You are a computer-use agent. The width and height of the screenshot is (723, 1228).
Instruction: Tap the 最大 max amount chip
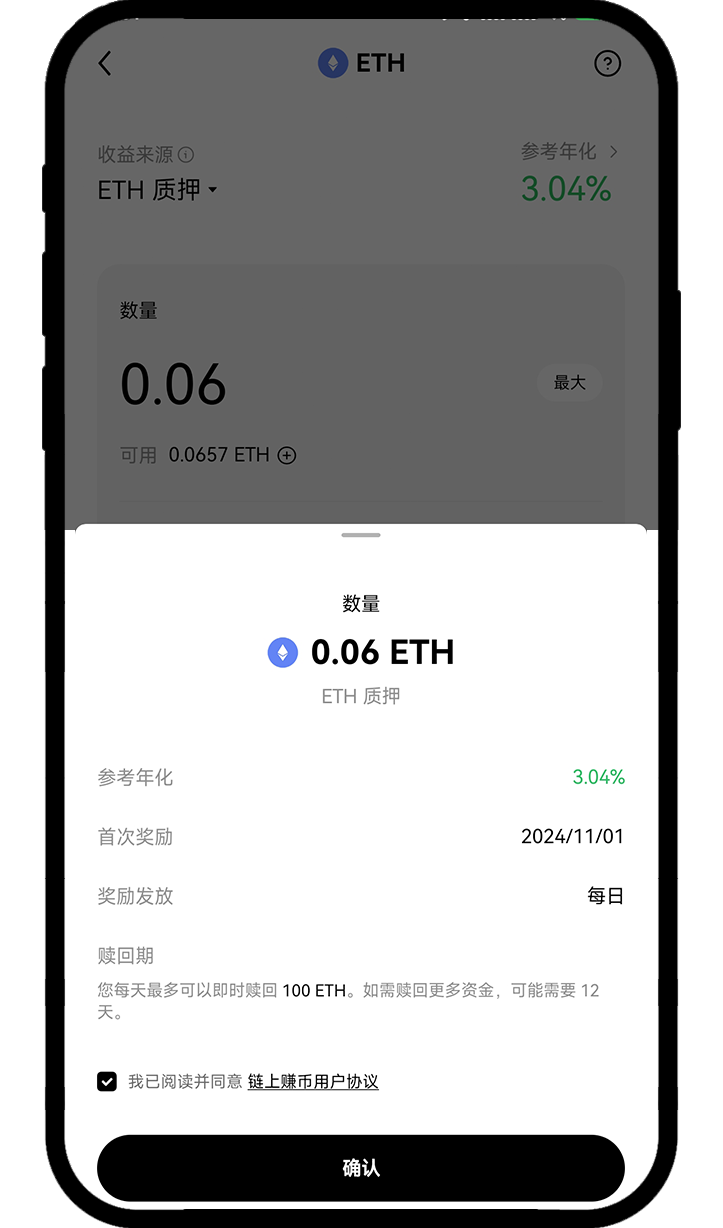click(568, 382)
